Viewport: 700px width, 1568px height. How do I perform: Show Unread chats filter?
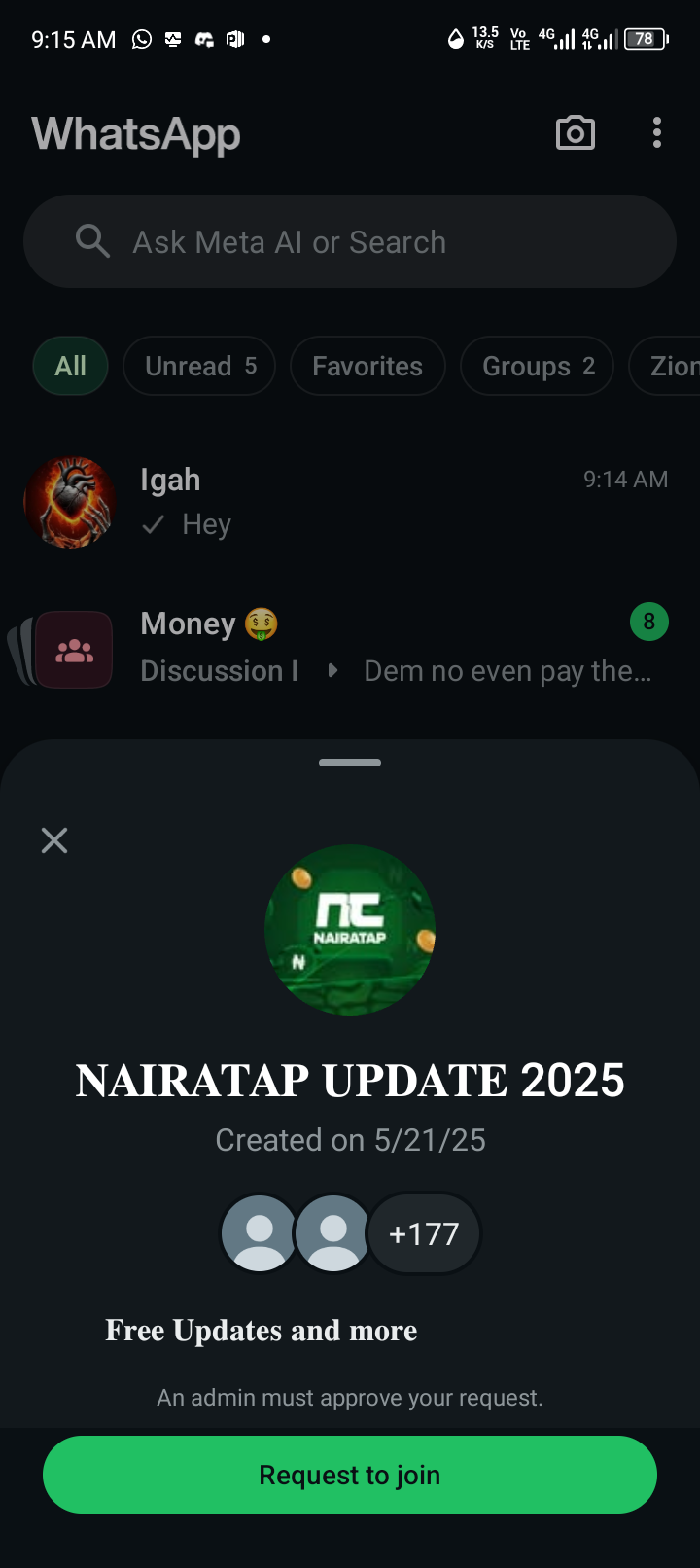199,367
